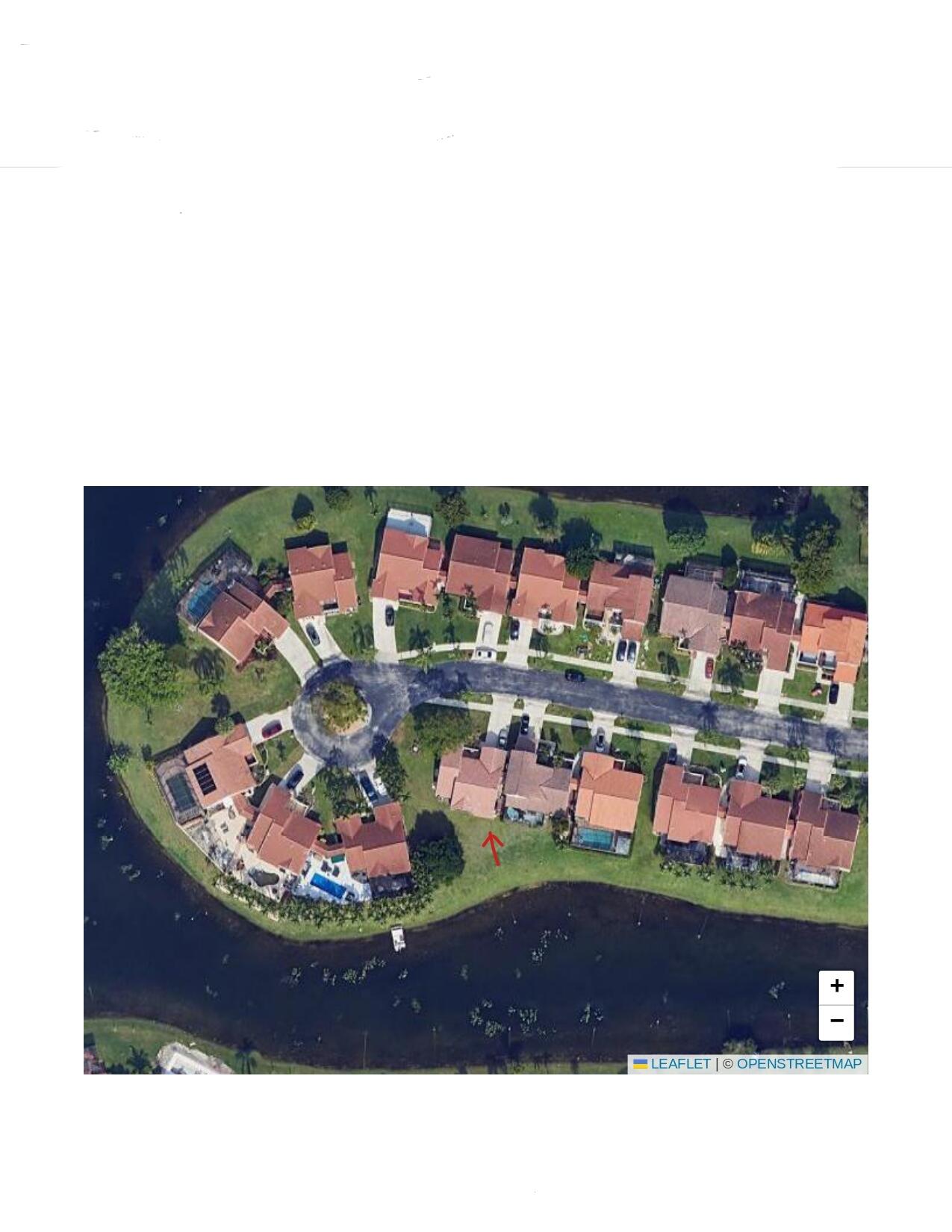Open the OPENSTREETMAP copyright link
This screenshot has width=952, height=1232.
tap(799, 1063)
